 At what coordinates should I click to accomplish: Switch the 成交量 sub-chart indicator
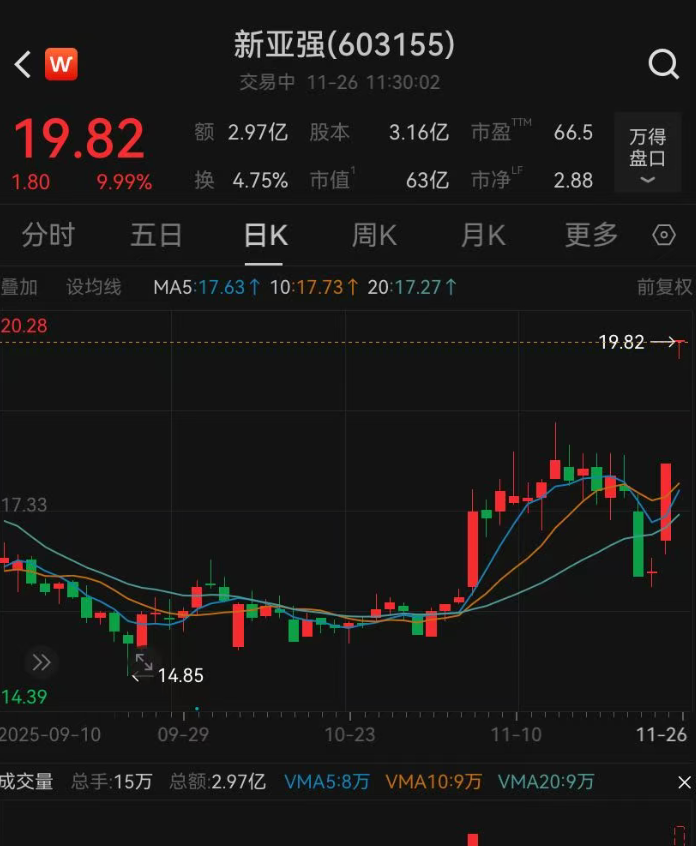[x=27, y=781]
